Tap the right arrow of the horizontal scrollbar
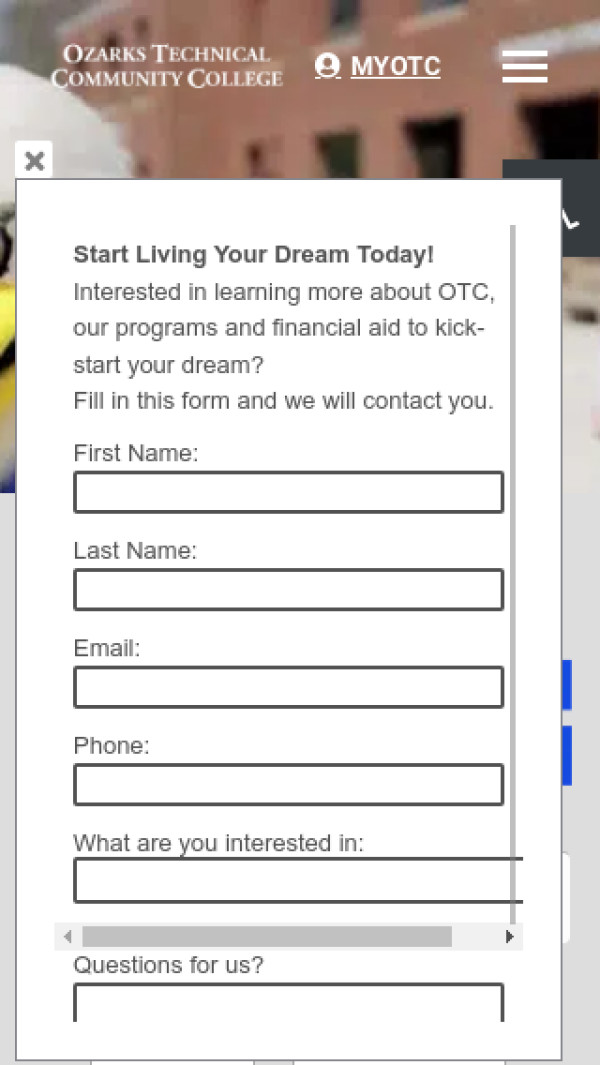600x1065 pixels. pos(510,937)
